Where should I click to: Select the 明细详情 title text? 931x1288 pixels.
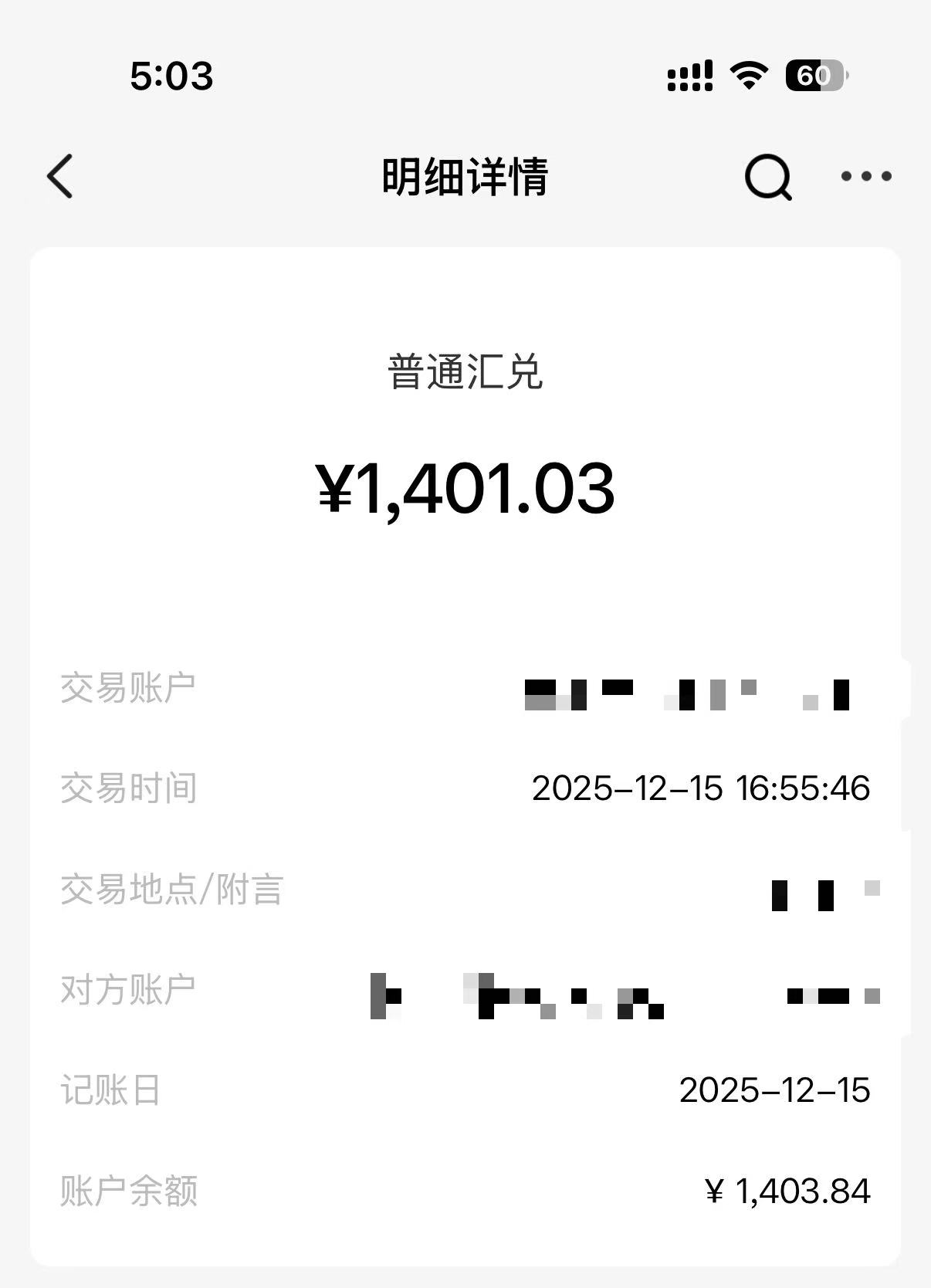(x=465, y=178)
